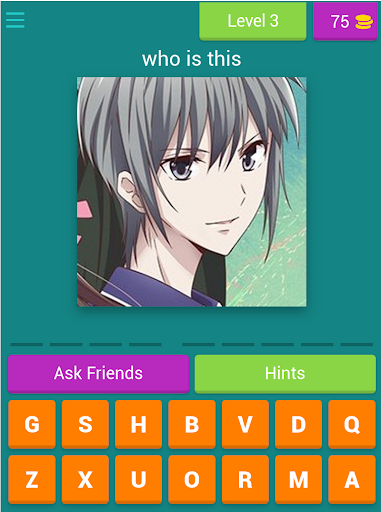The image size is (381, 512).
Task: Pick the letter U key
Action: coord(138,479)
